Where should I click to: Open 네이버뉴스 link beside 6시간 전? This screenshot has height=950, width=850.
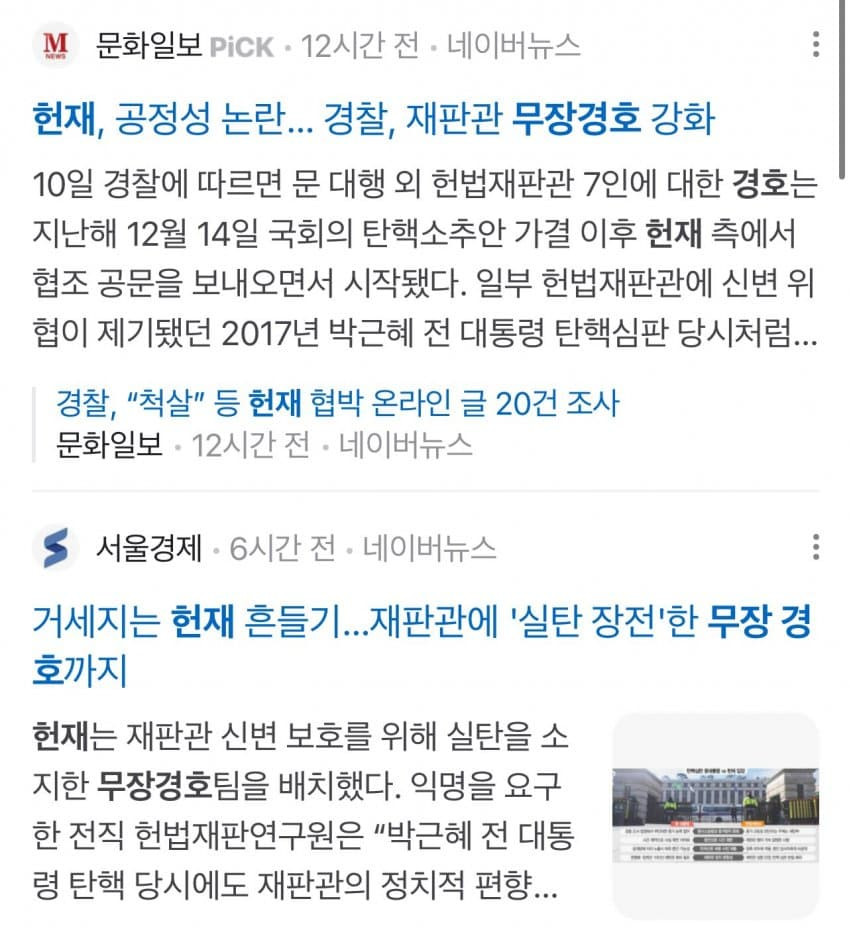click(429, 547)
